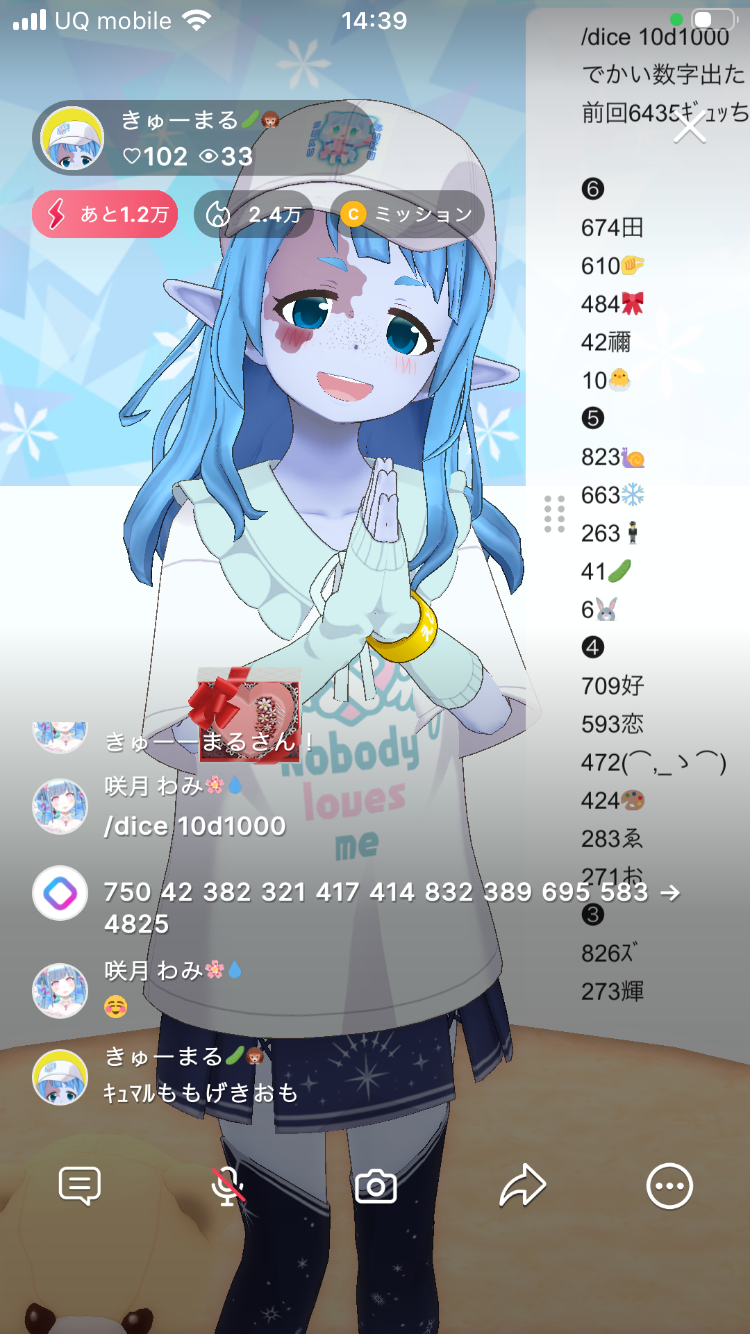The width and height of the screenshot is (750, 1334).
Task: View きゅーまる's avatar on latest comment
Action: point(60,1076)
